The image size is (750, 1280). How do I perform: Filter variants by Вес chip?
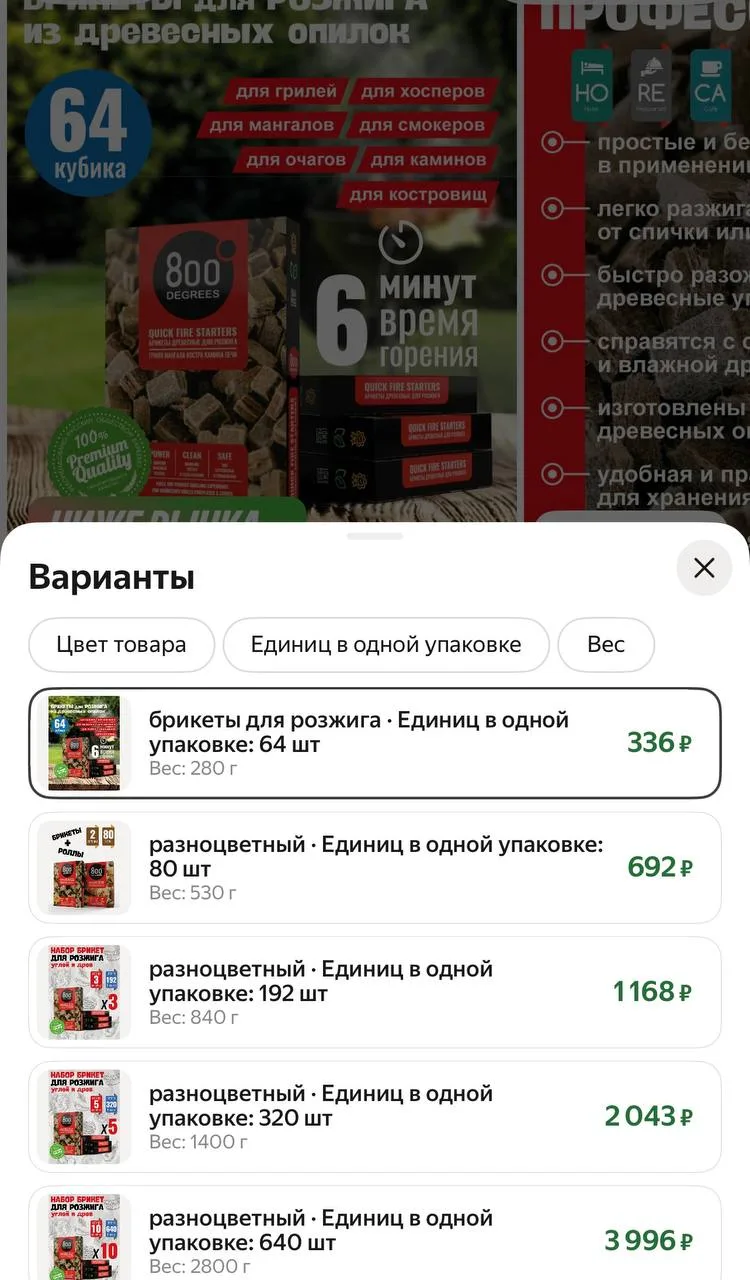click(606, 645)
